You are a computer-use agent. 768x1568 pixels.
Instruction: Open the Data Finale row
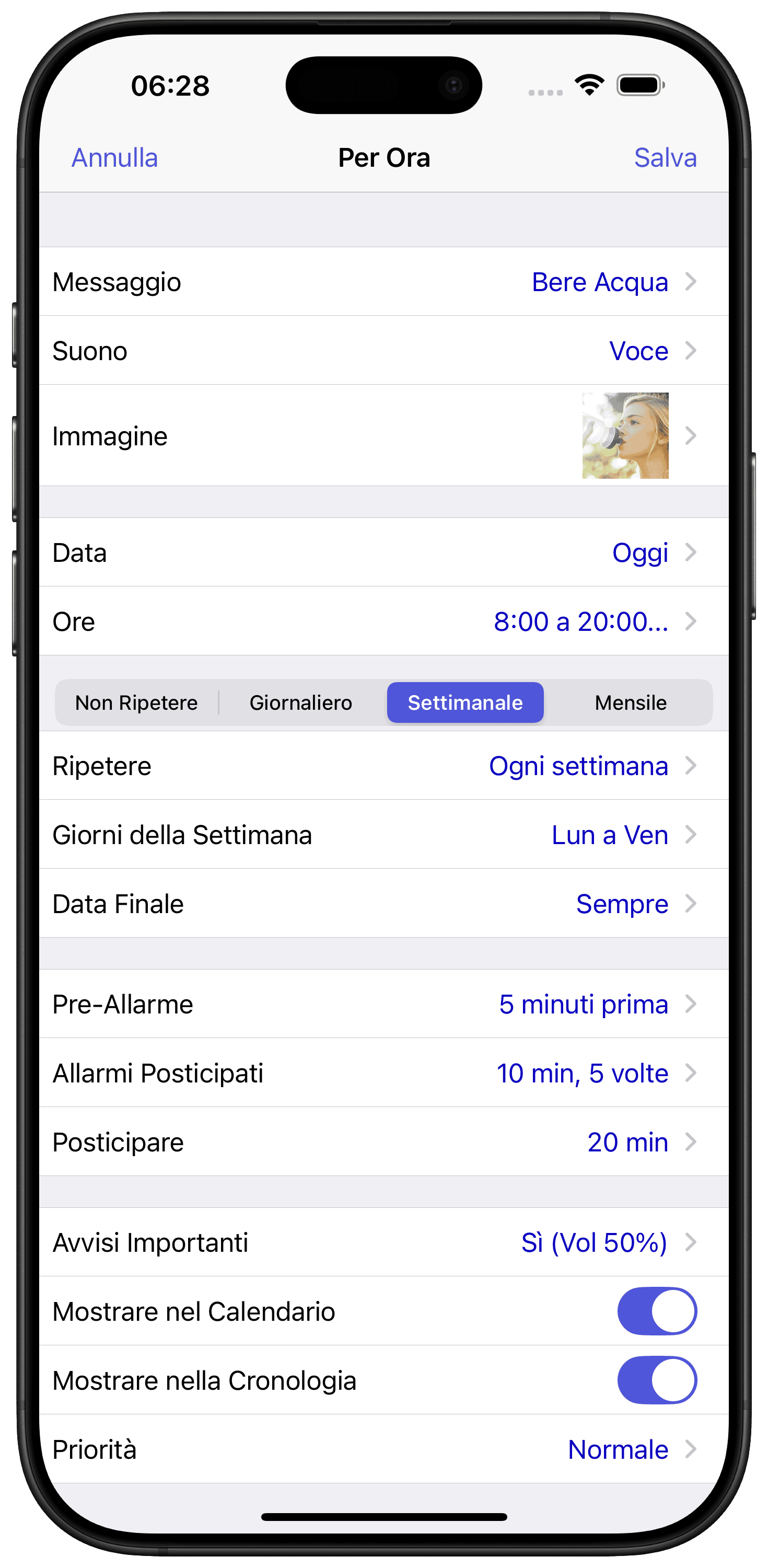coord(384,904)
